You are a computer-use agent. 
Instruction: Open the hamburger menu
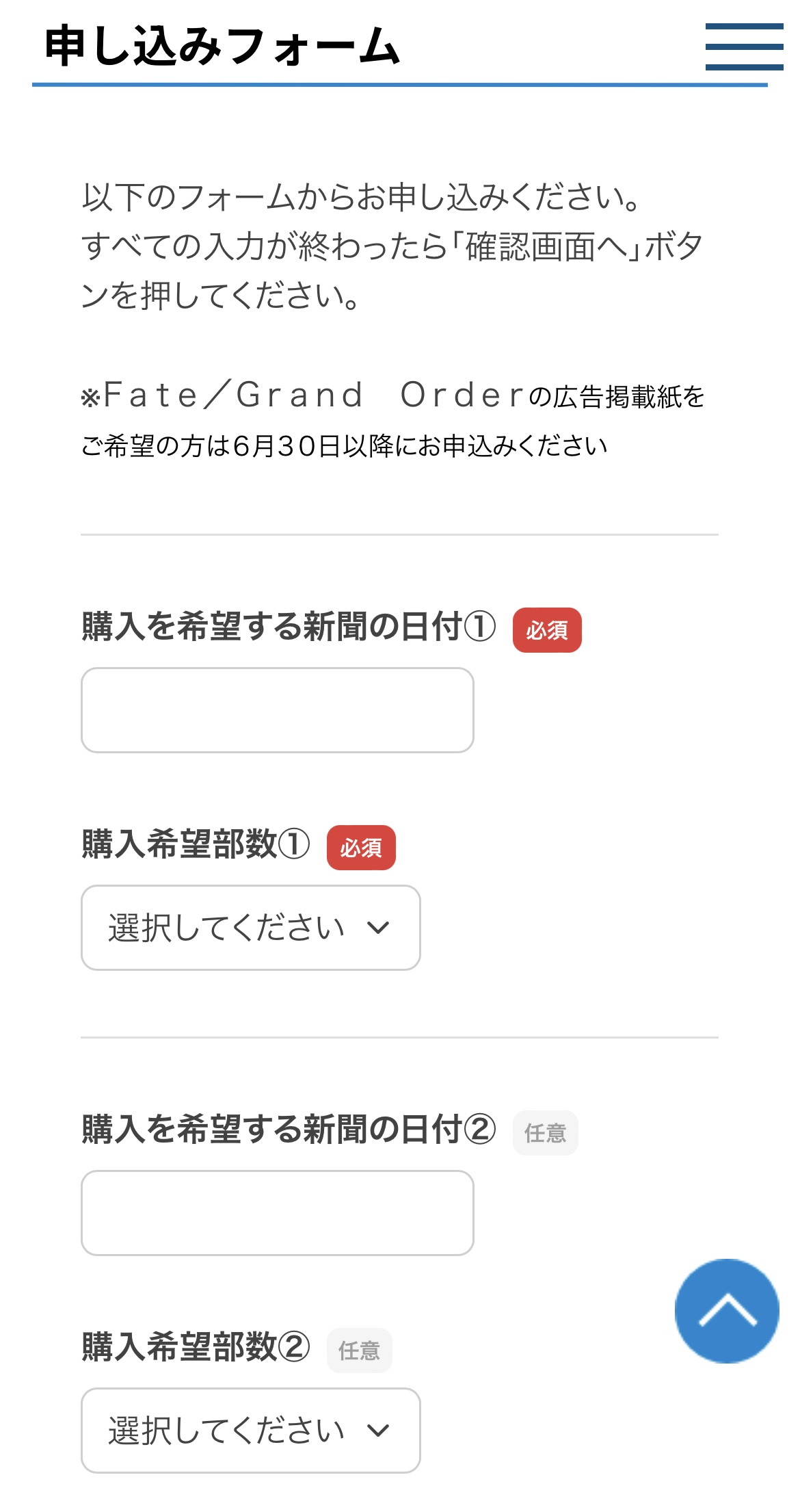click(x=744, y=47)
